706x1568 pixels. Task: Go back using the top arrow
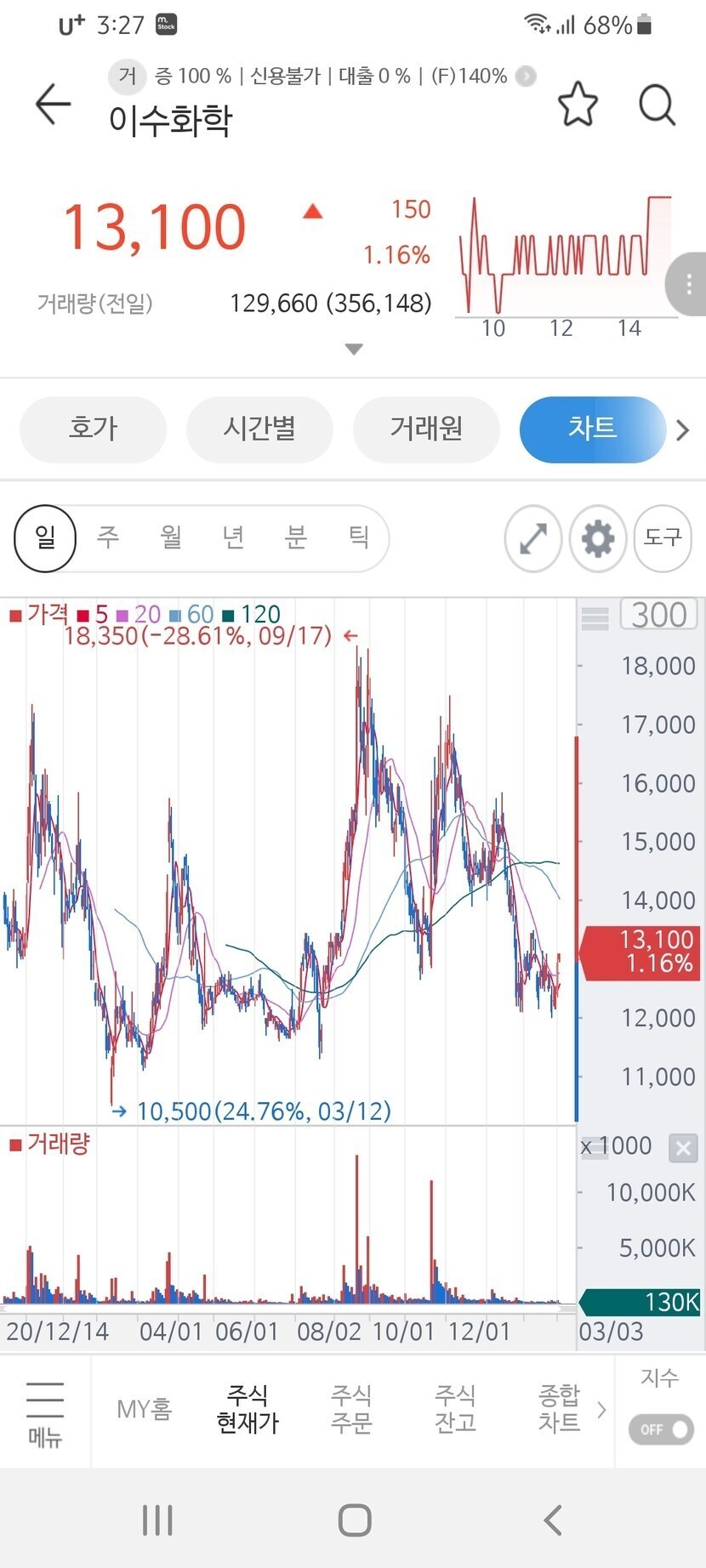[53, 105]
